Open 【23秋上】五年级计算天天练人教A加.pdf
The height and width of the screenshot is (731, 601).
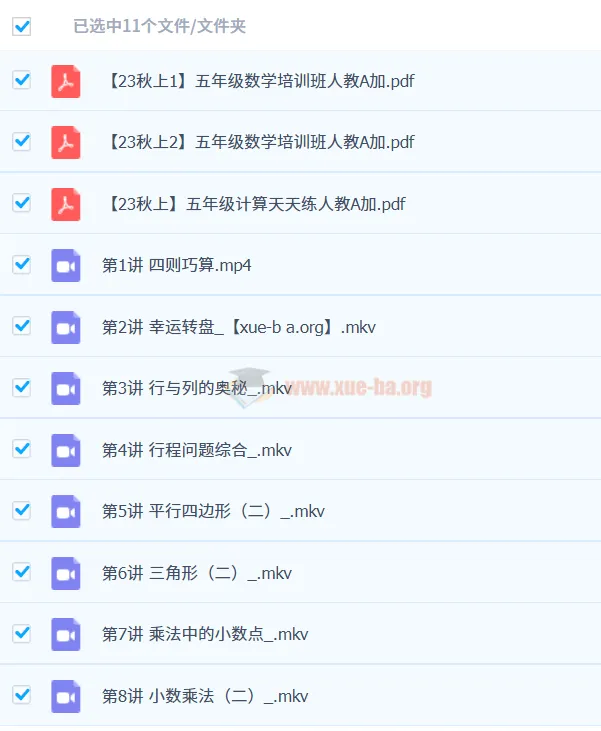coord(256,204)
